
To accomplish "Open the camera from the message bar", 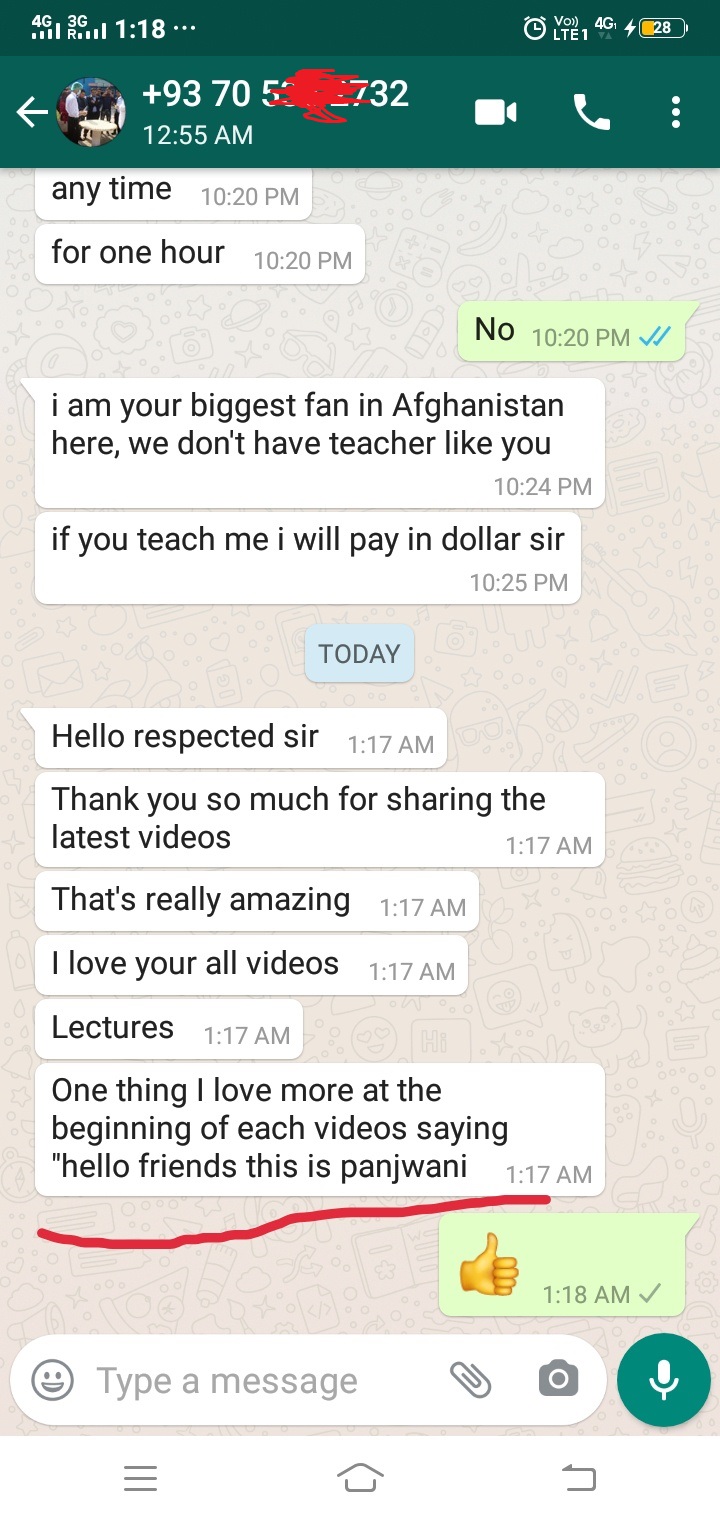I will [558, 1380].
